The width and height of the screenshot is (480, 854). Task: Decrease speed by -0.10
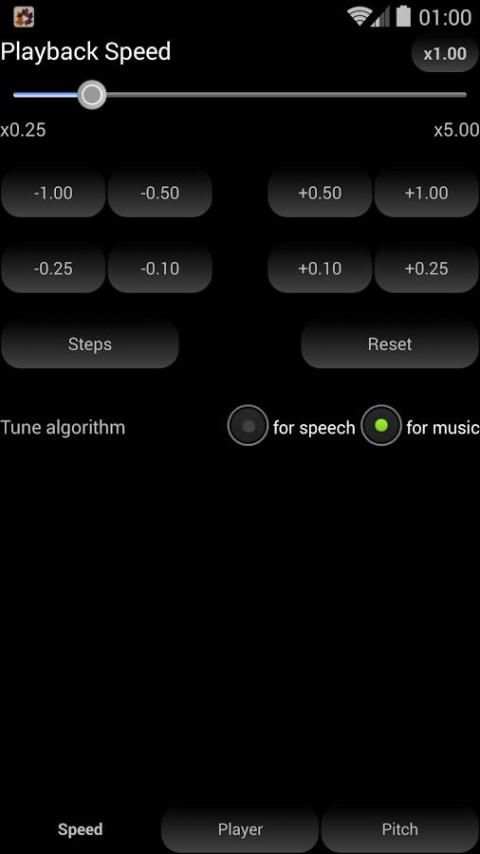[160, 269]
